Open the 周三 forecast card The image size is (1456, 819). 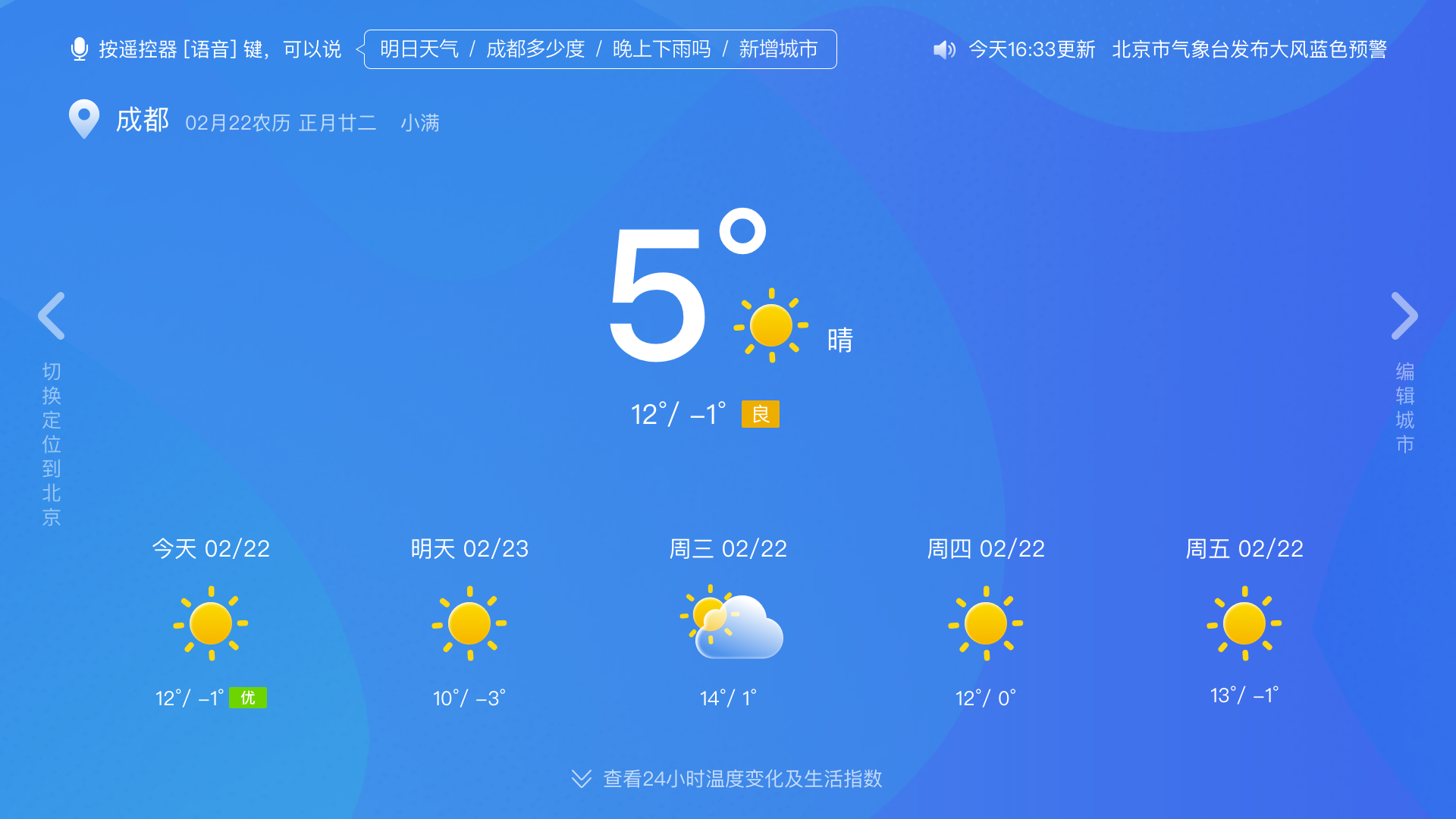click(728, 623)
